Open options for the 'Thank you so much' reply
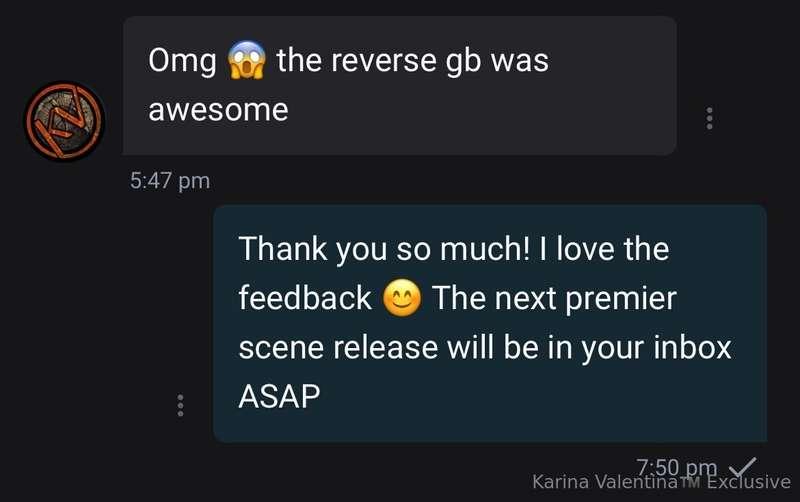The image size is (800, 502). [x=181, y=405]
